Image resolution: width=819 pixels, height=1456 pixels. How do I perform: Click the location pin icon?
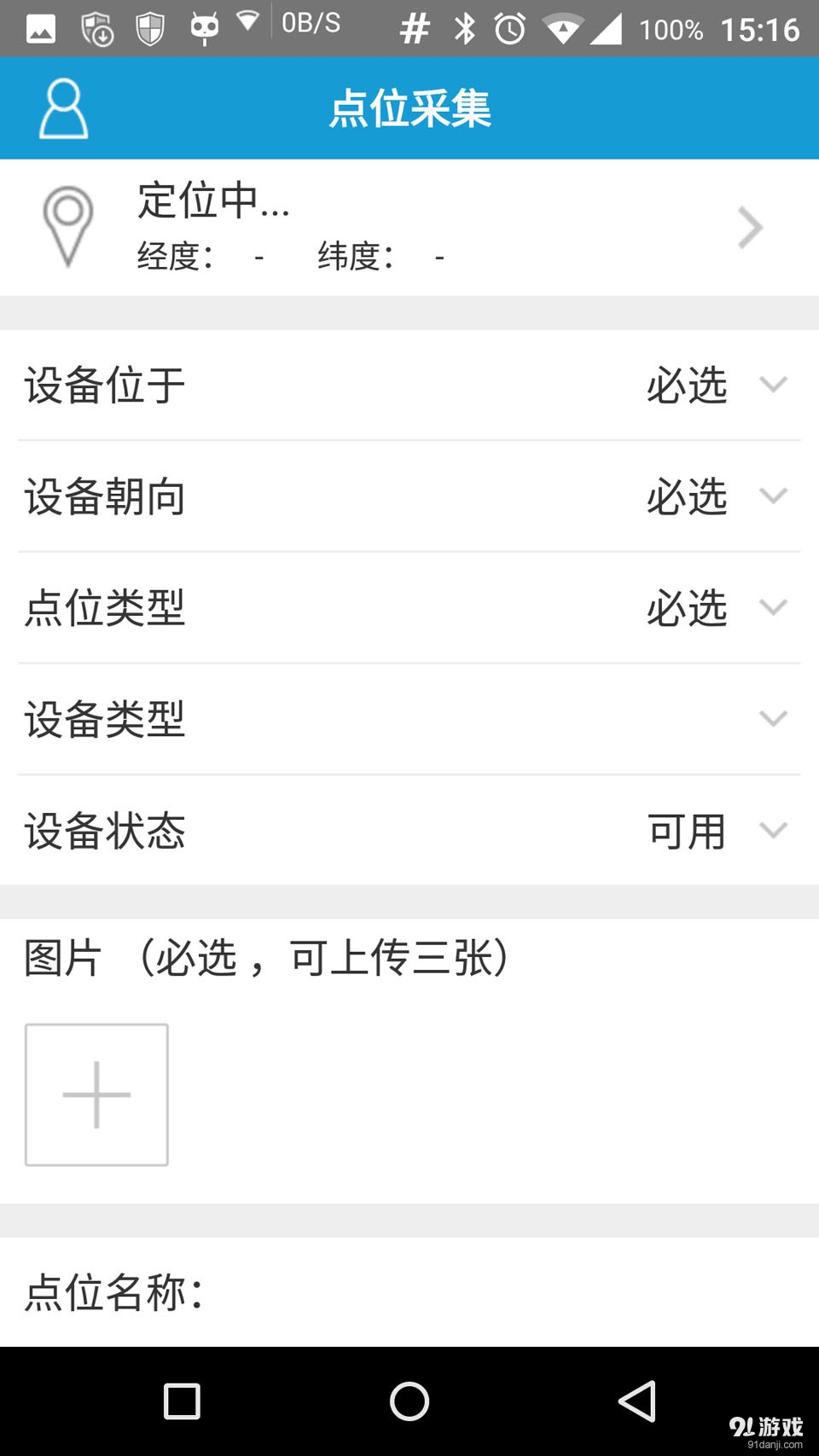click(68, 224)
